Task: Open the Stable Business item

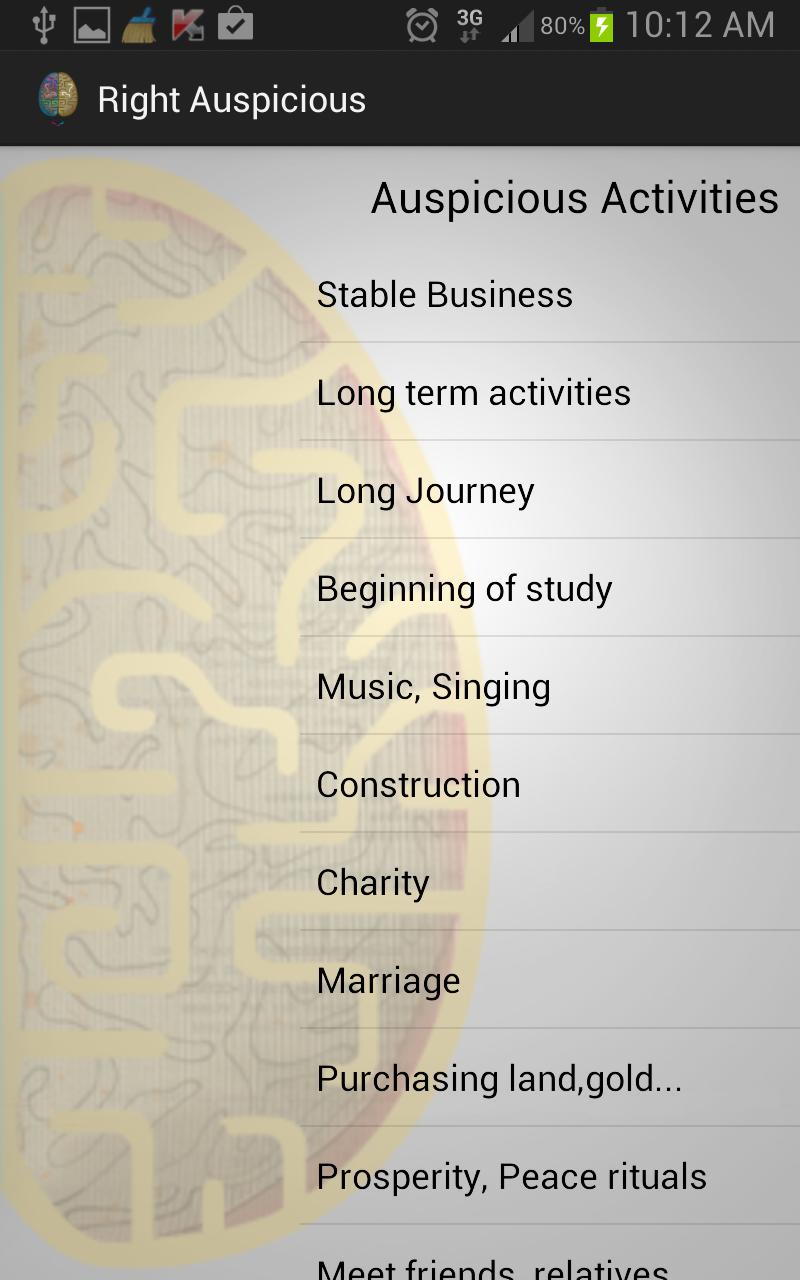Action: pyautogui.click(x=445, y=295)
